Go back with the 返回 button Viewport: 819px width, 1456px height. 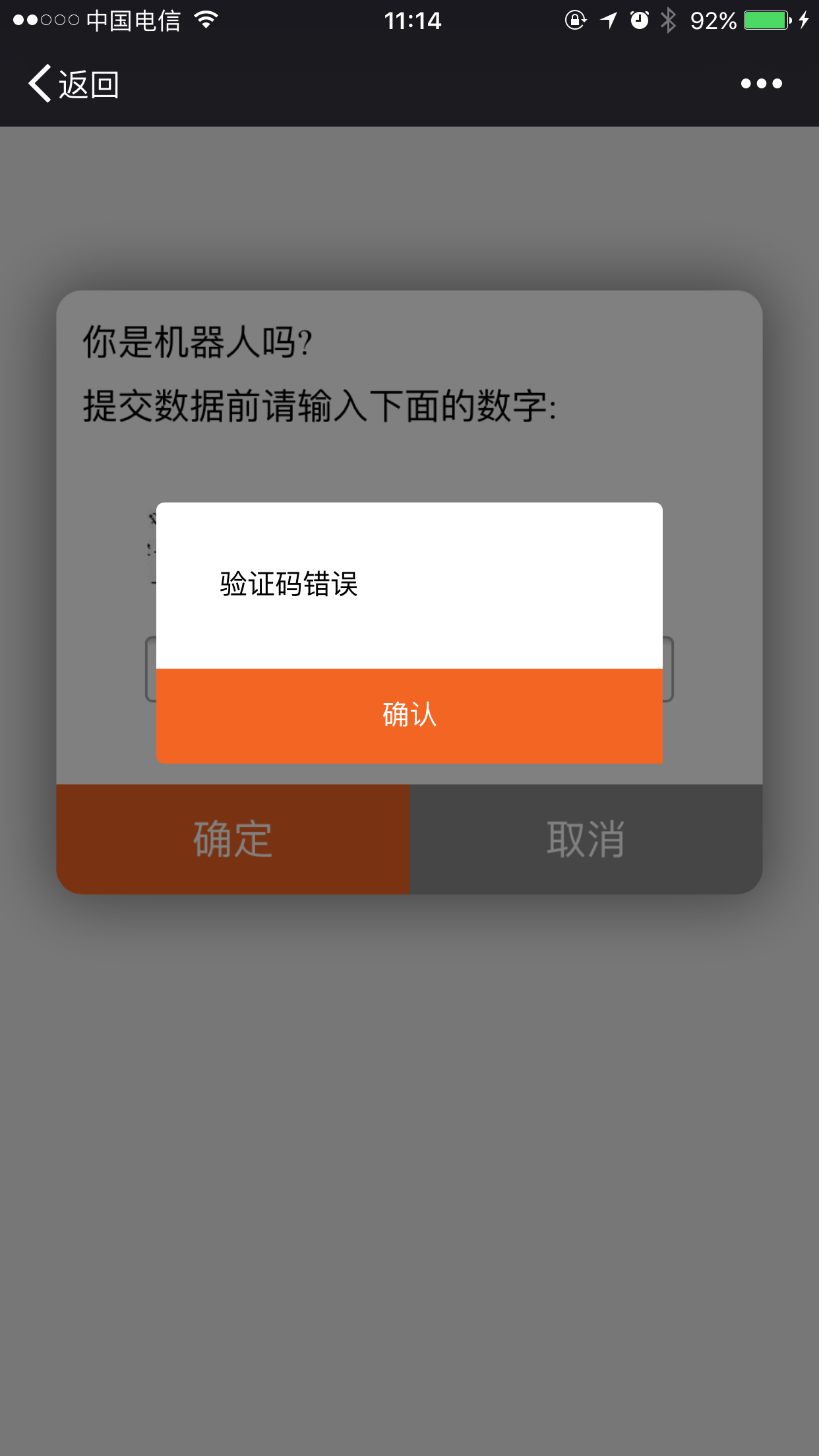click(73, 84)
